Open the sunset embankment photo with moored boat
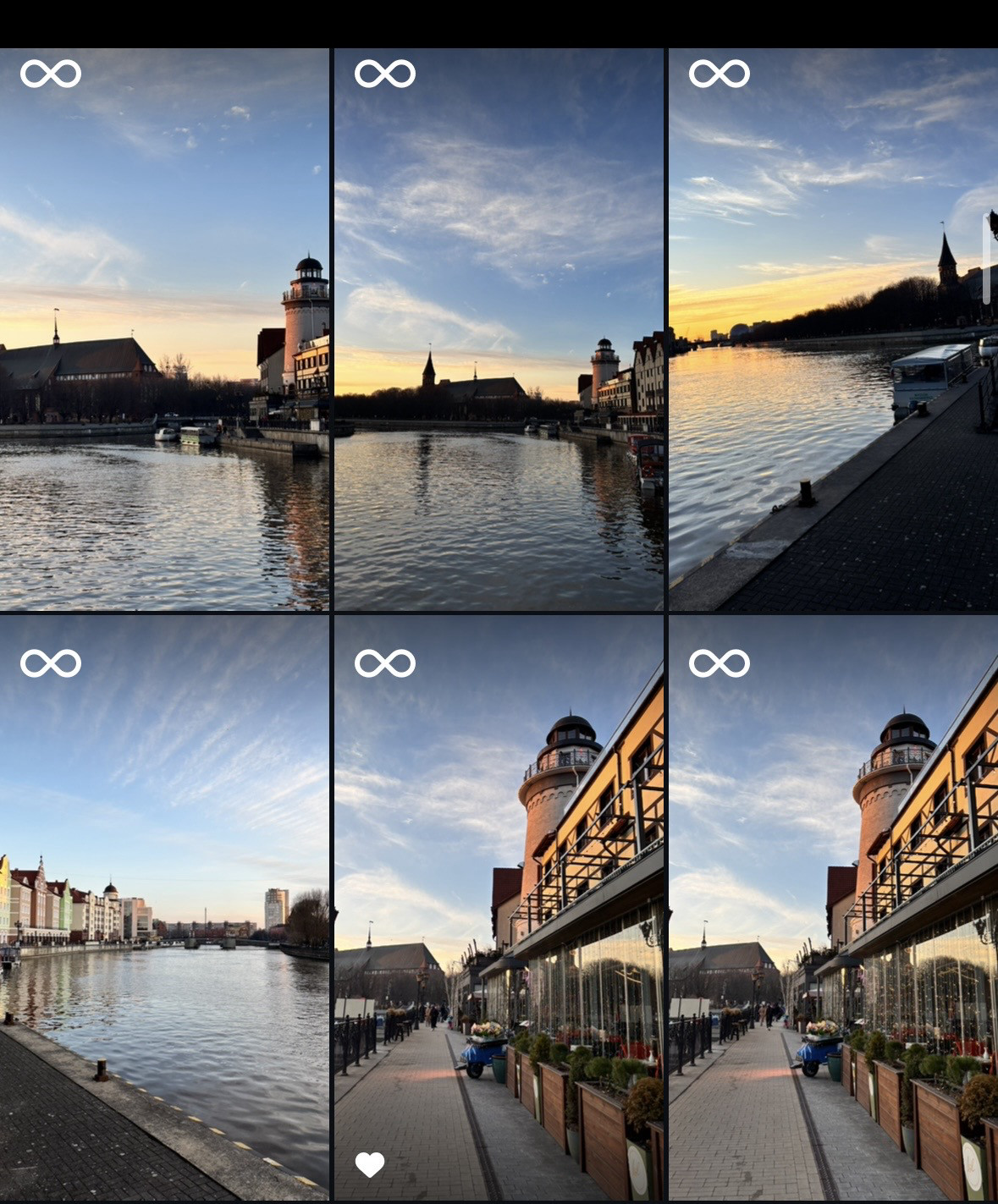This screenshot has width=998, height=1204. point(833,330)
